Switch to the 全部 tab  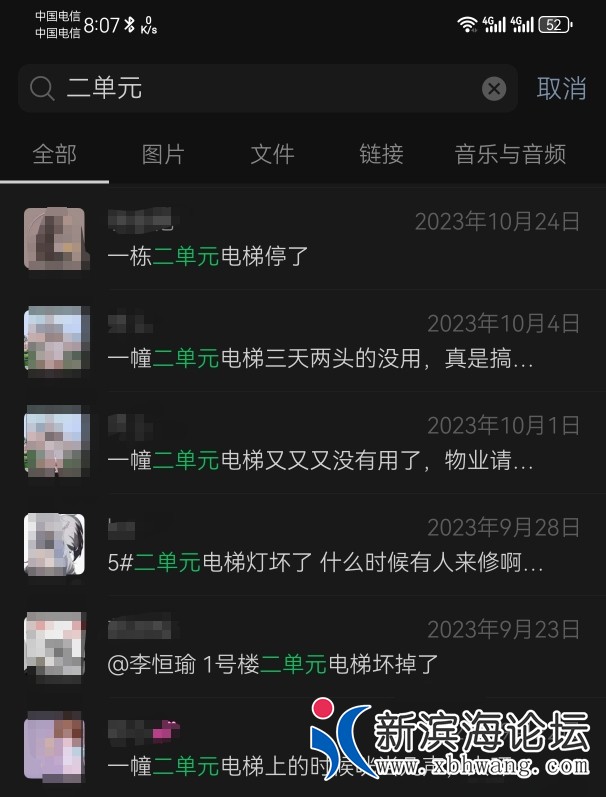point(54,154)
